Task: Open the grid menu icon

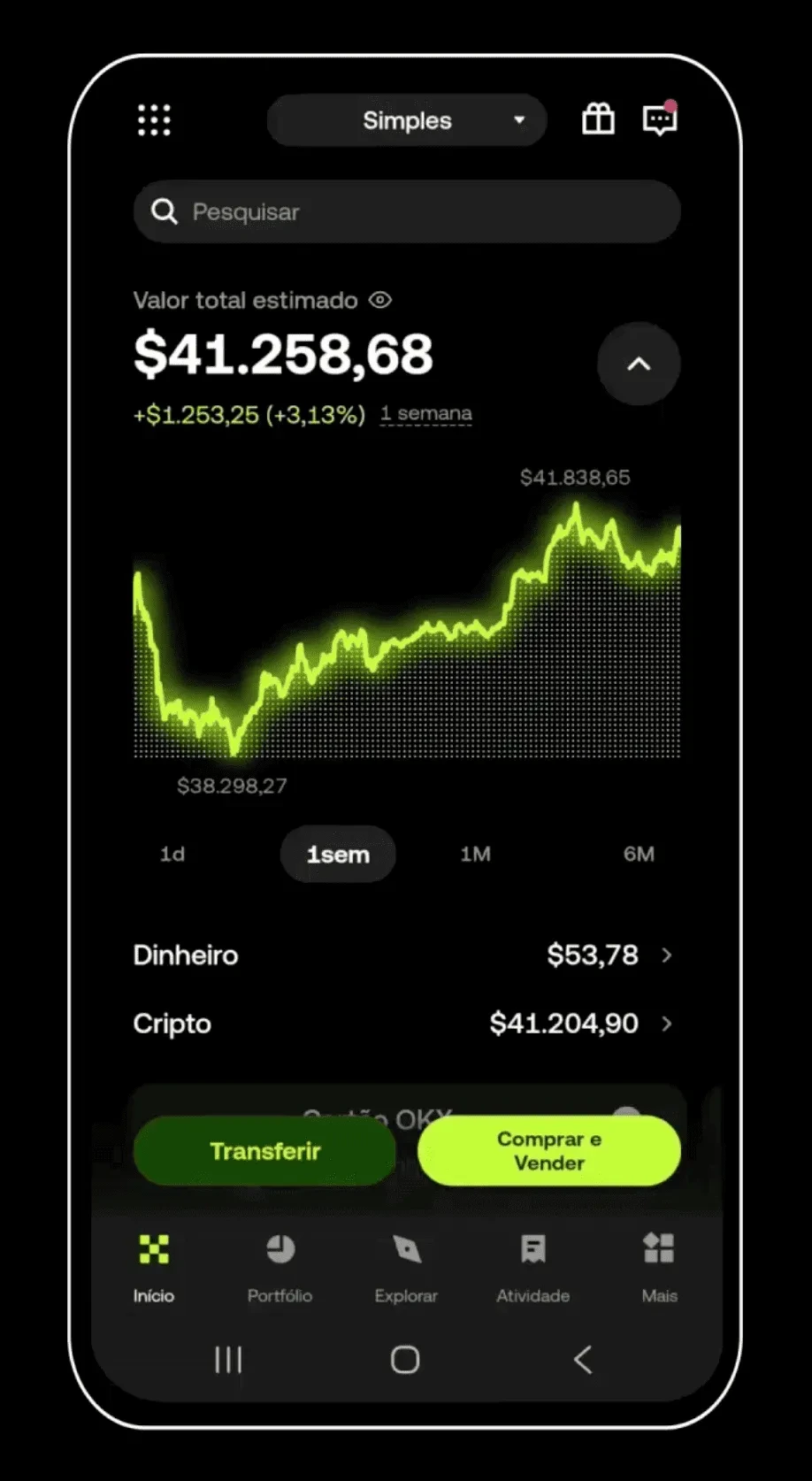Action: [x=154, y=120]
